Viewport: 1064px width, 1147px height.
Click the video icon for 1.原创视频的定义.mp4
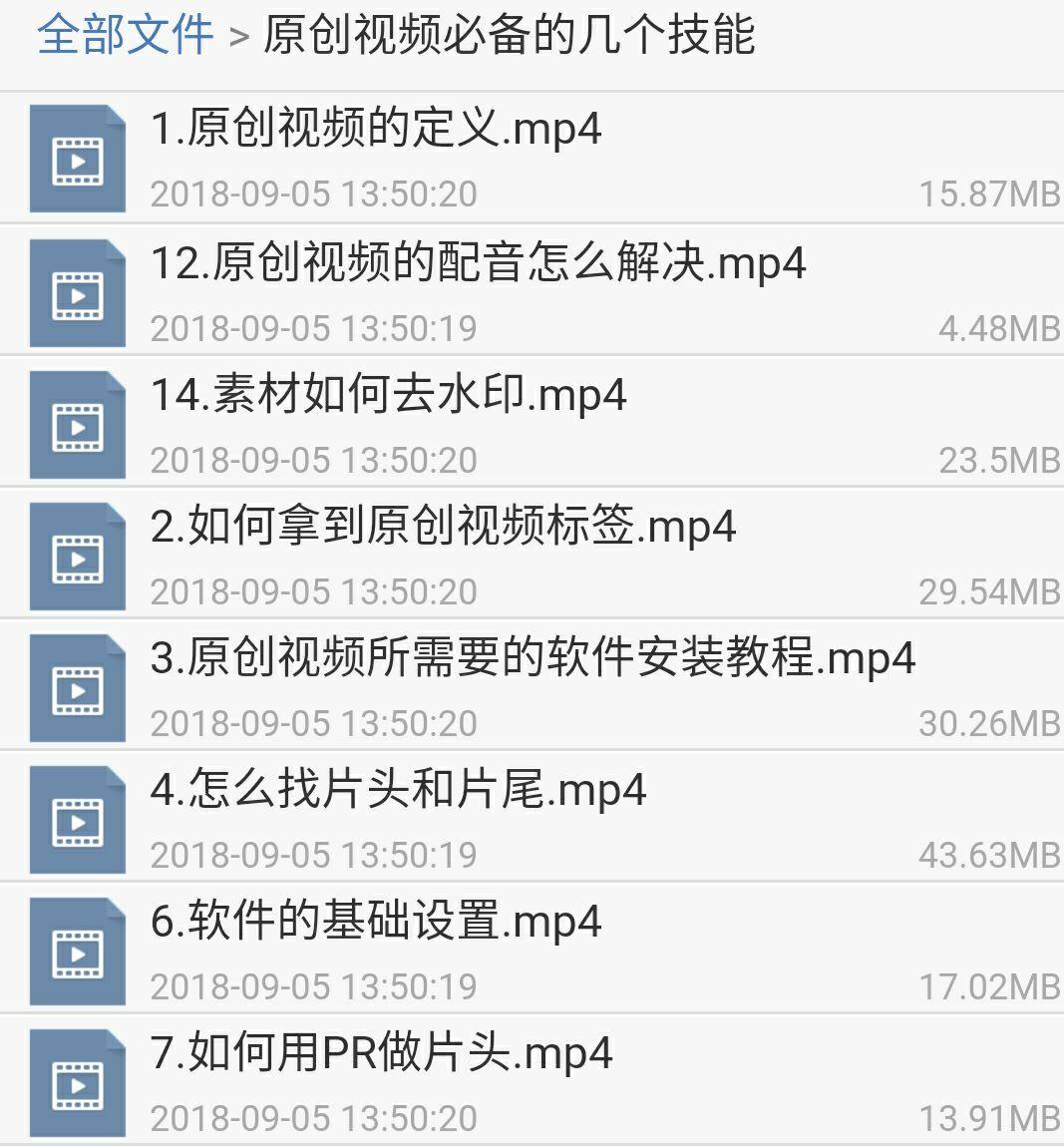coord(77,157)
